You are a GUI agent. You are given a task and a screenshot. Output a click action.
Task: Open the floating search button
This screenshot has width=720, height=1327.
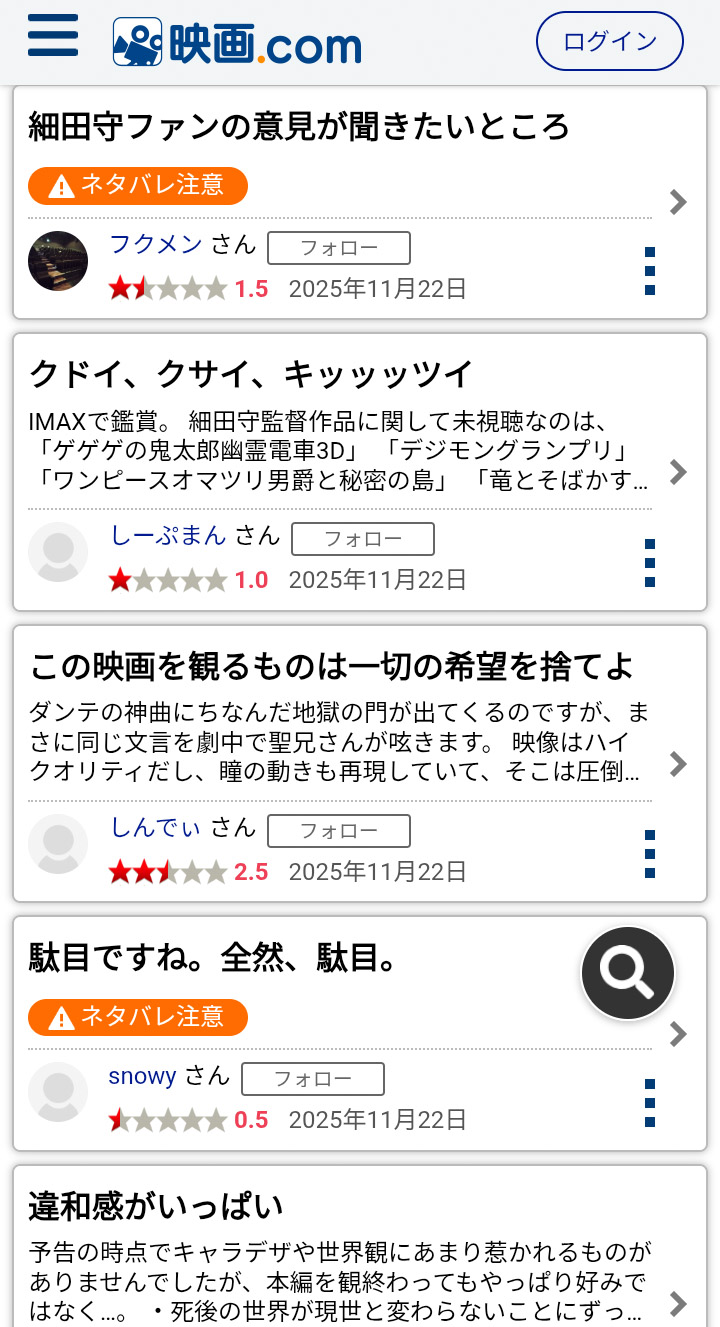tap(628, 973)
